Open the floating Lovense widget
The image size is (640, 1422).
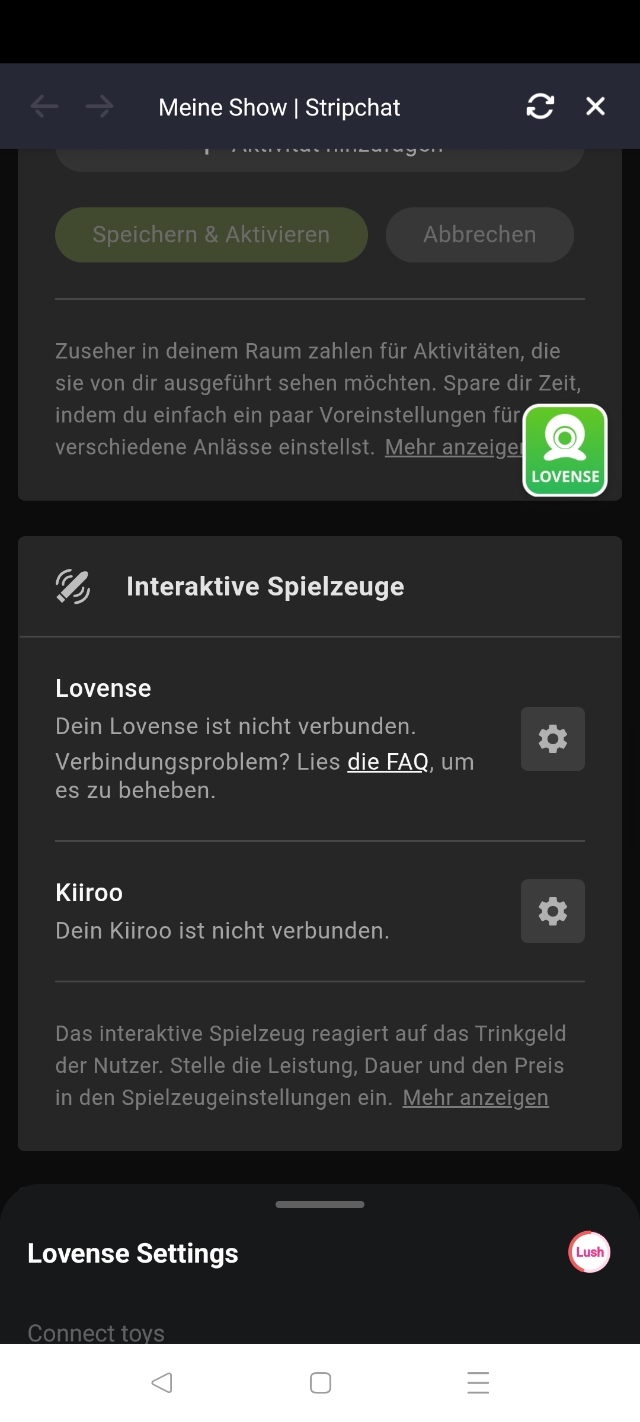(565, 450)
